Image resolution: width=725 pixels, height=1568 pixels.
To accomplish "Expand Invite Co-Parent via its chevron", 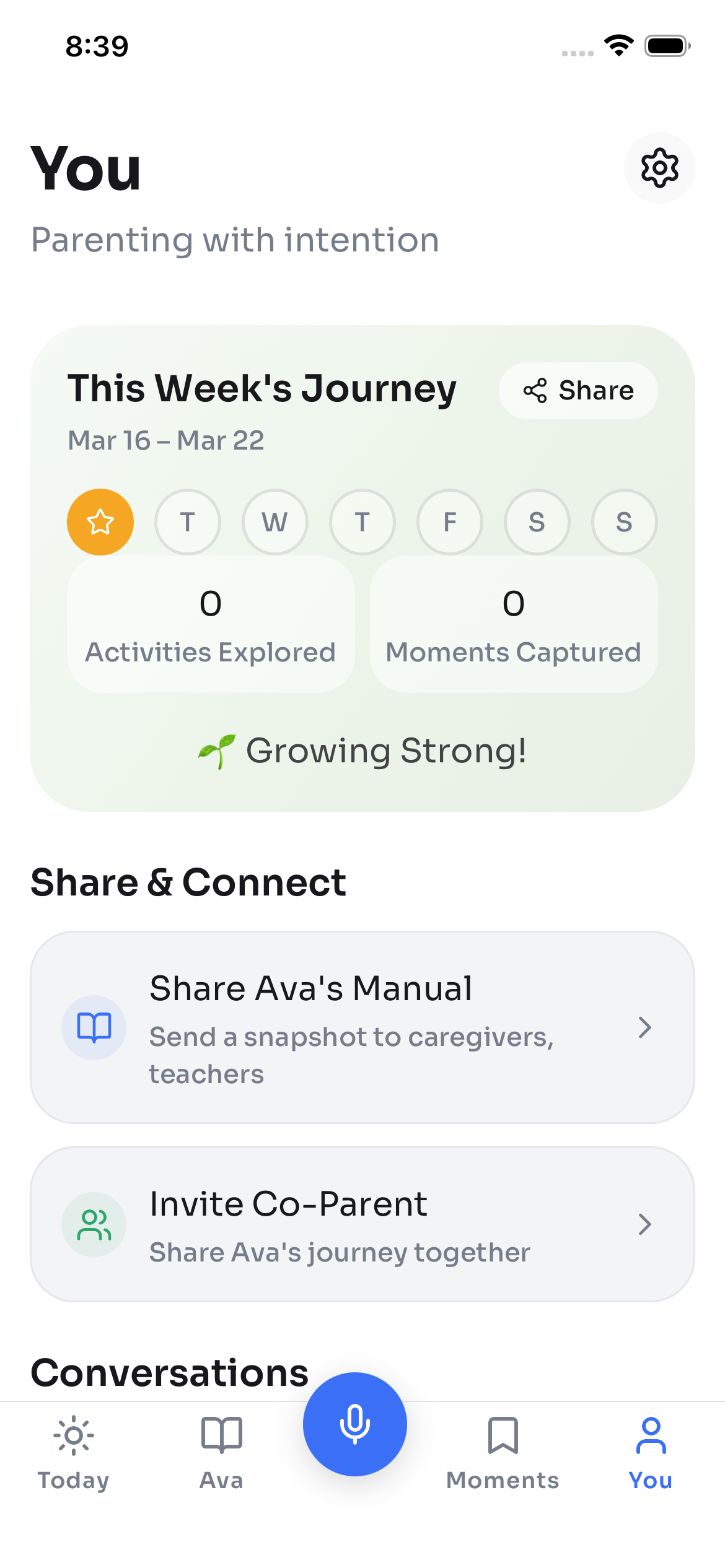I will (645, 1224).
